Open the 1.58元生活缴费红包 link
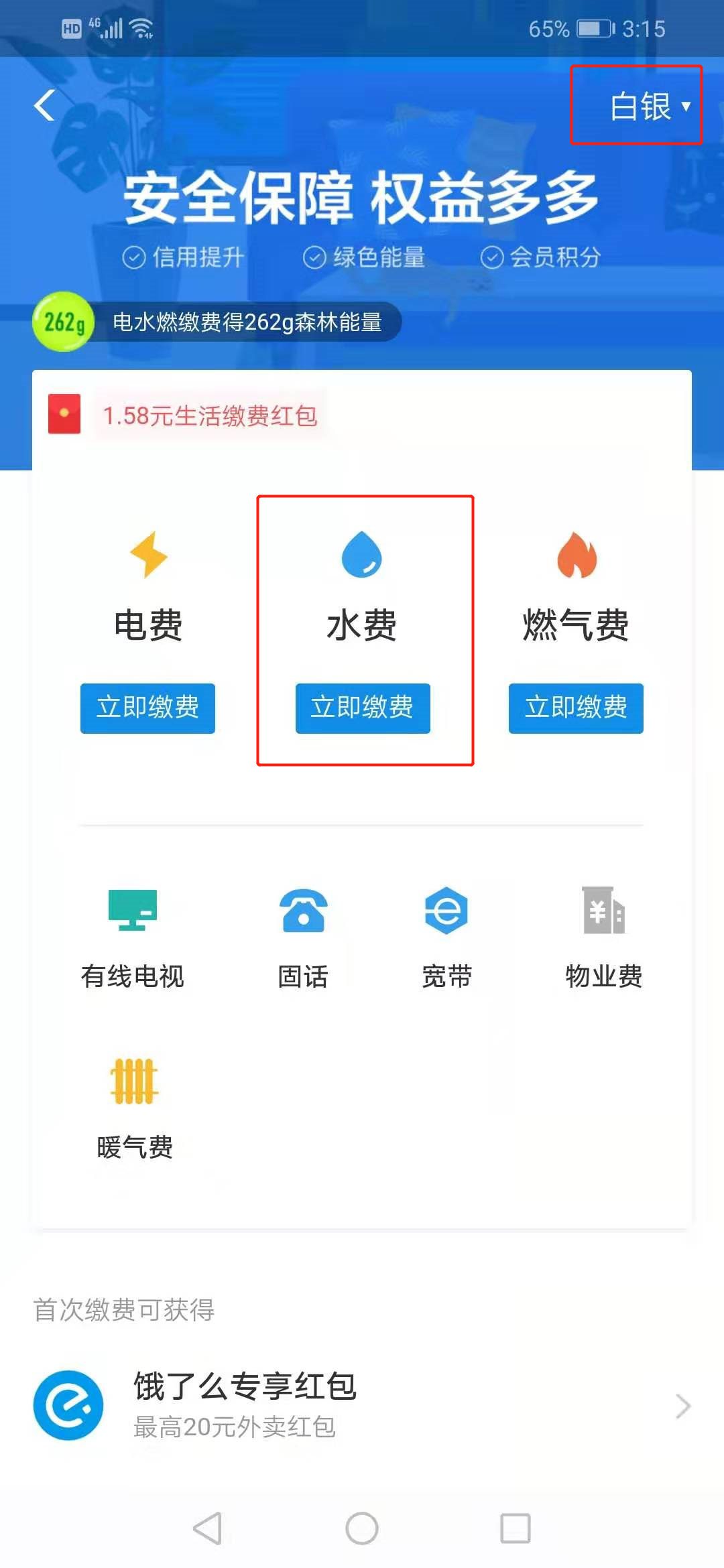The image size is (724, 1568). point(211,415)
